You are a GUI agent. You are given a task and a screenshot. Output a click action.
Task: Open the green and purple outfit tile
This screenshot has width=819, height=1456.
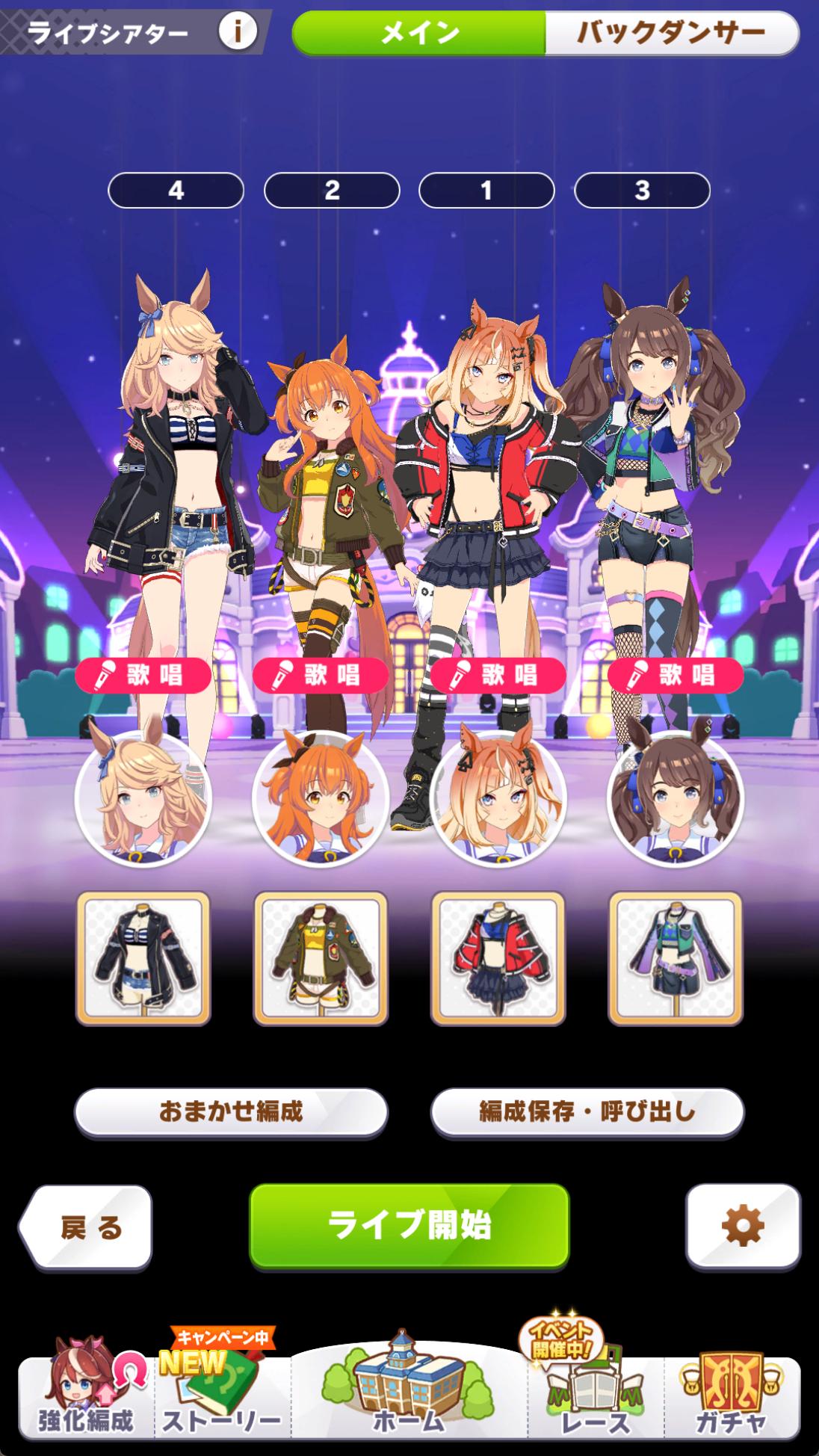point(675,958)
